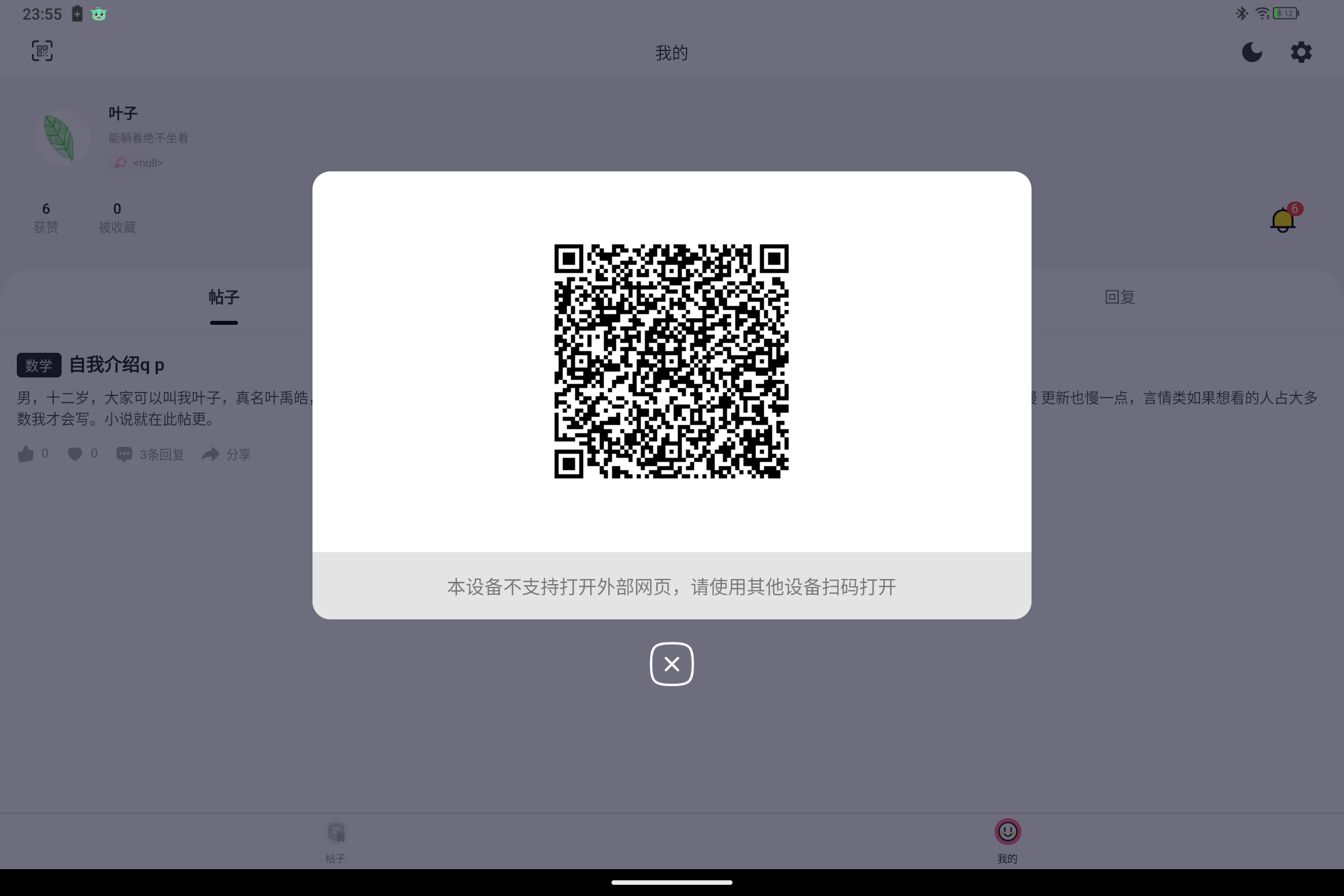1344x896 pixels.
Task: Share the post via 分享
Action: point(226,454)
